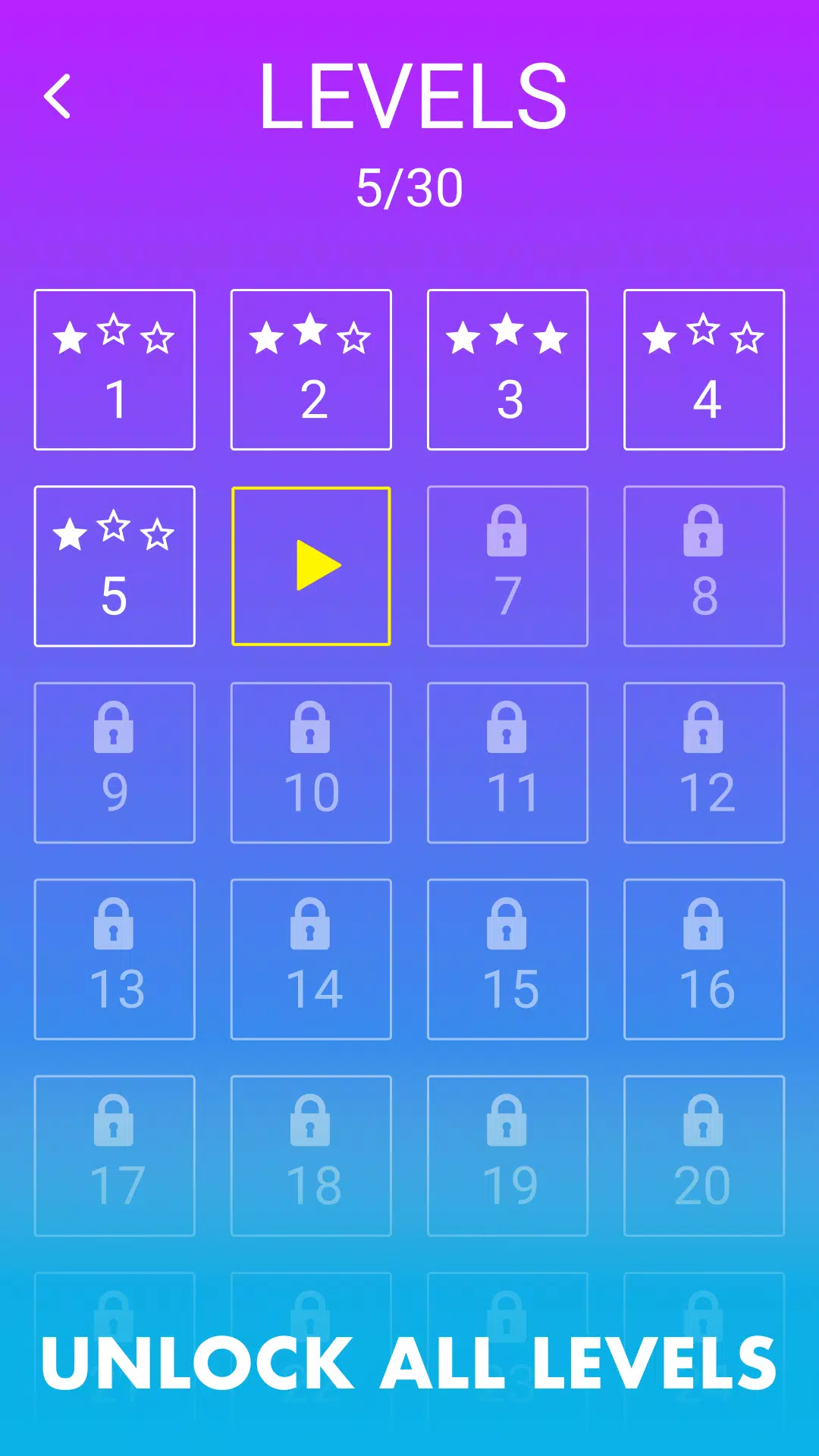Open level 1
Screen dimensions: 819x1456
(115, 369)
